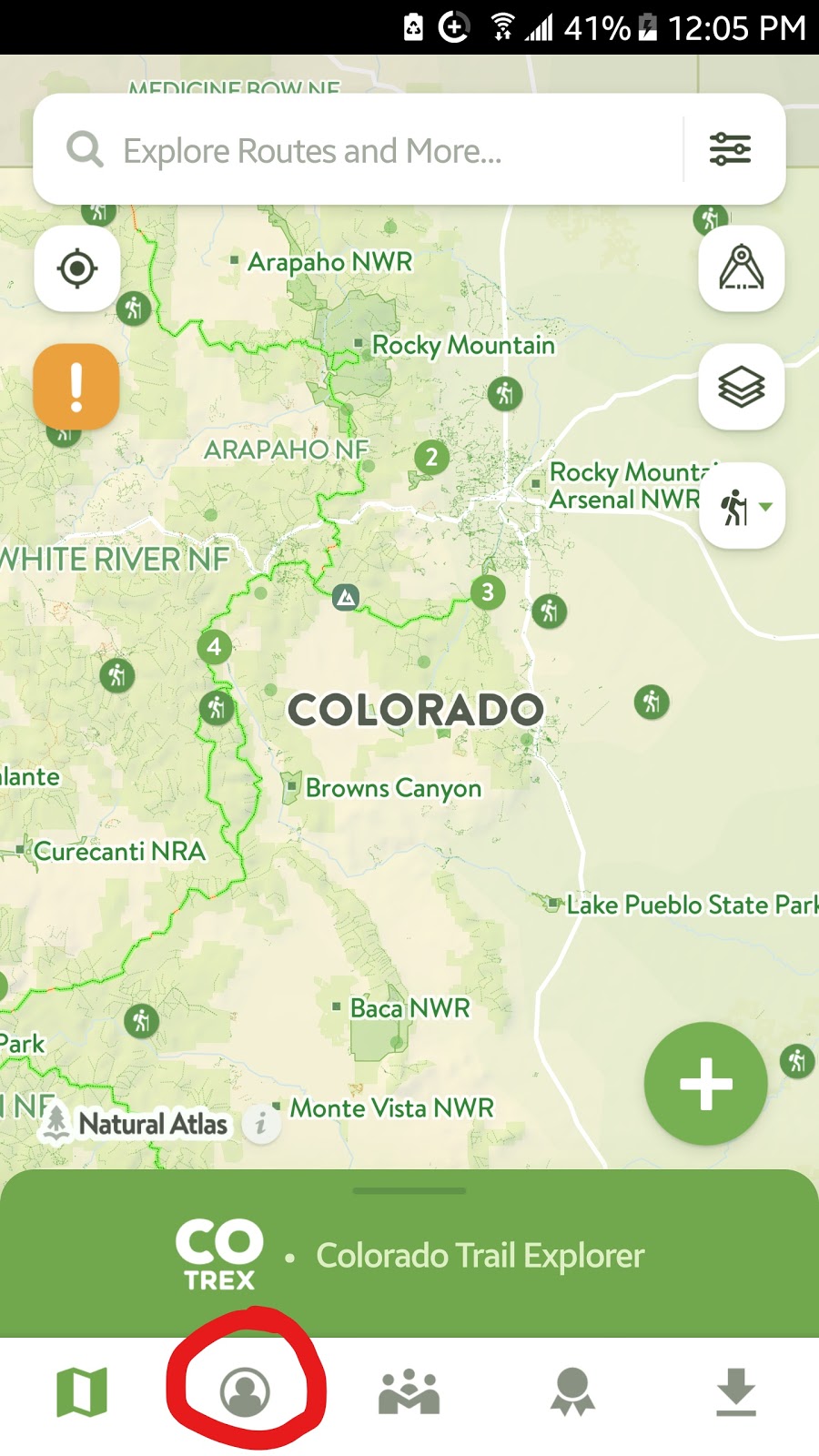Image resolution: width=819 pixels, height=1456 pixels.
Task: Open the route measuring tool icon
Action: coord(741,267)
